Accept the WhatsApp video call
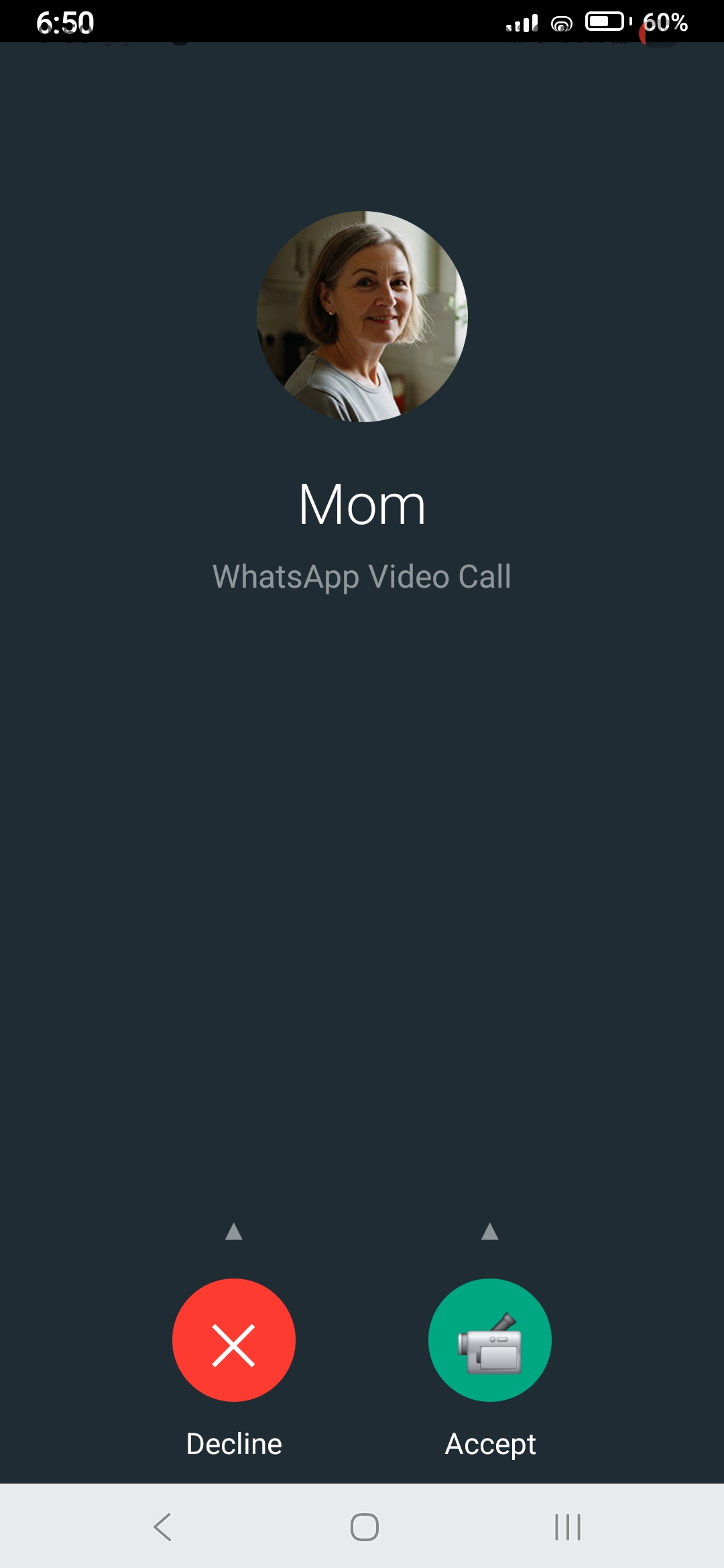 489,1340
